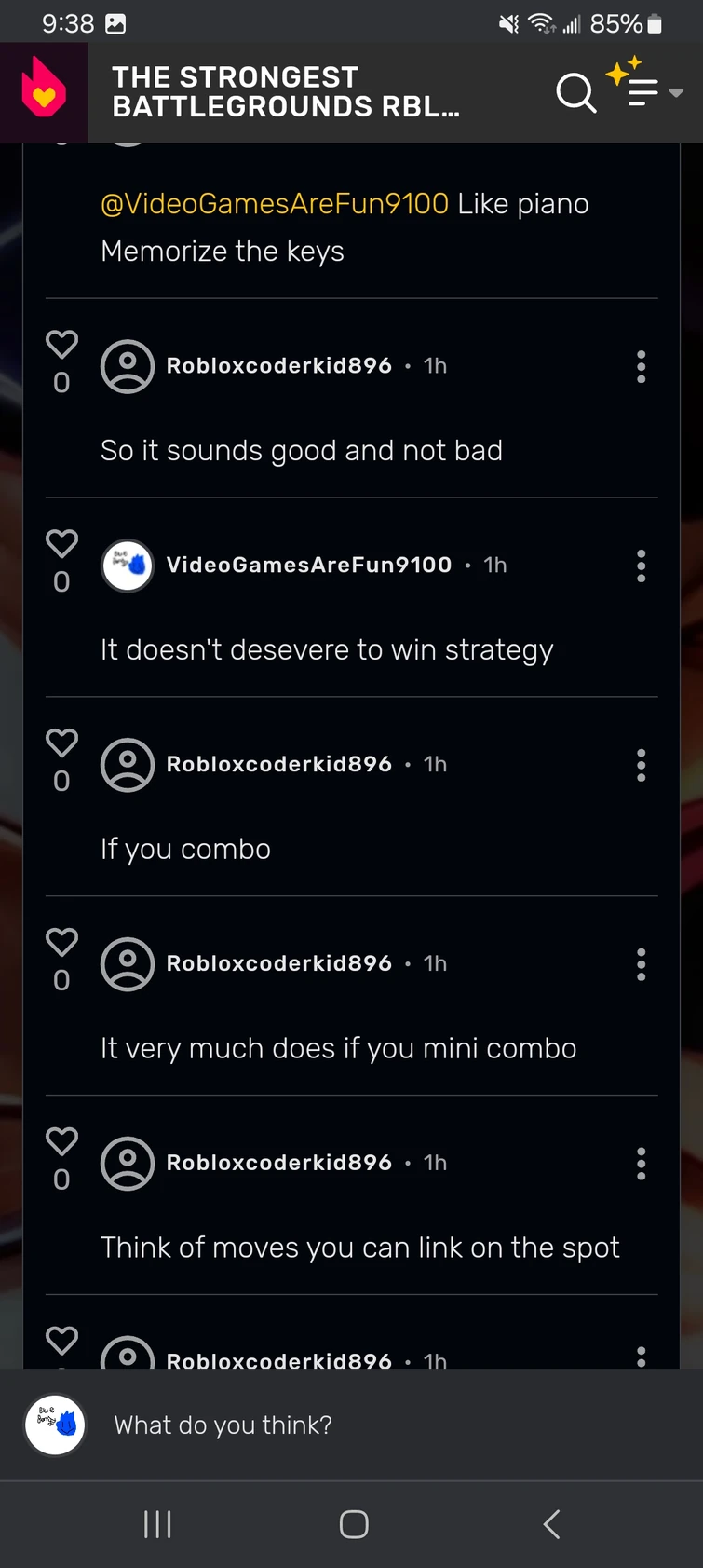
Task: Open the overflow menu on 'If you combo' comment
Action: 641,765
